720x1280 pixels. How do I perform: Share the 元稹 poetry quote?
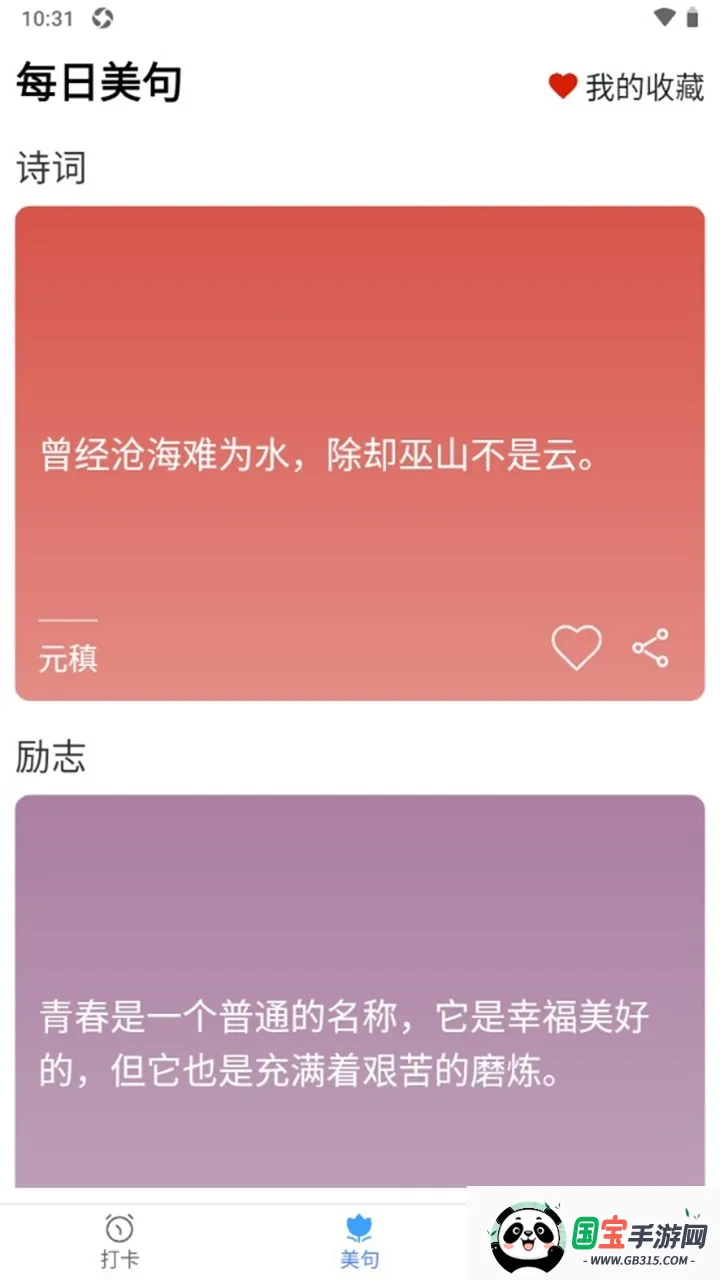pos(650,648)
